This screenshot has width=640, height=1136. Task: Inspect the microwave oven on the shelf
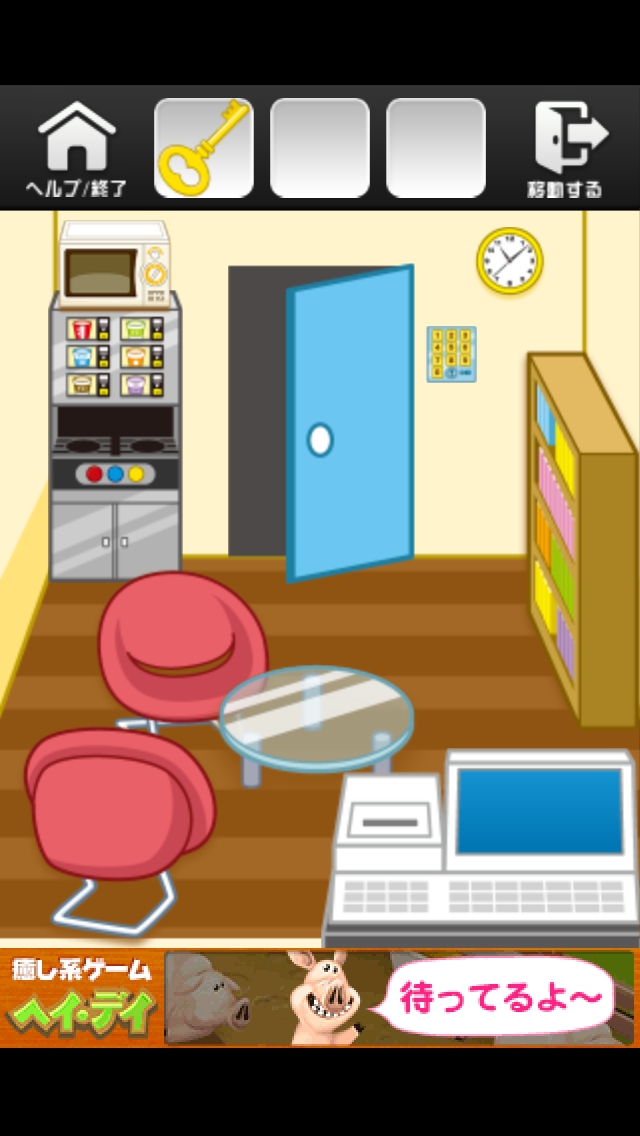click(x=112, y=264)
